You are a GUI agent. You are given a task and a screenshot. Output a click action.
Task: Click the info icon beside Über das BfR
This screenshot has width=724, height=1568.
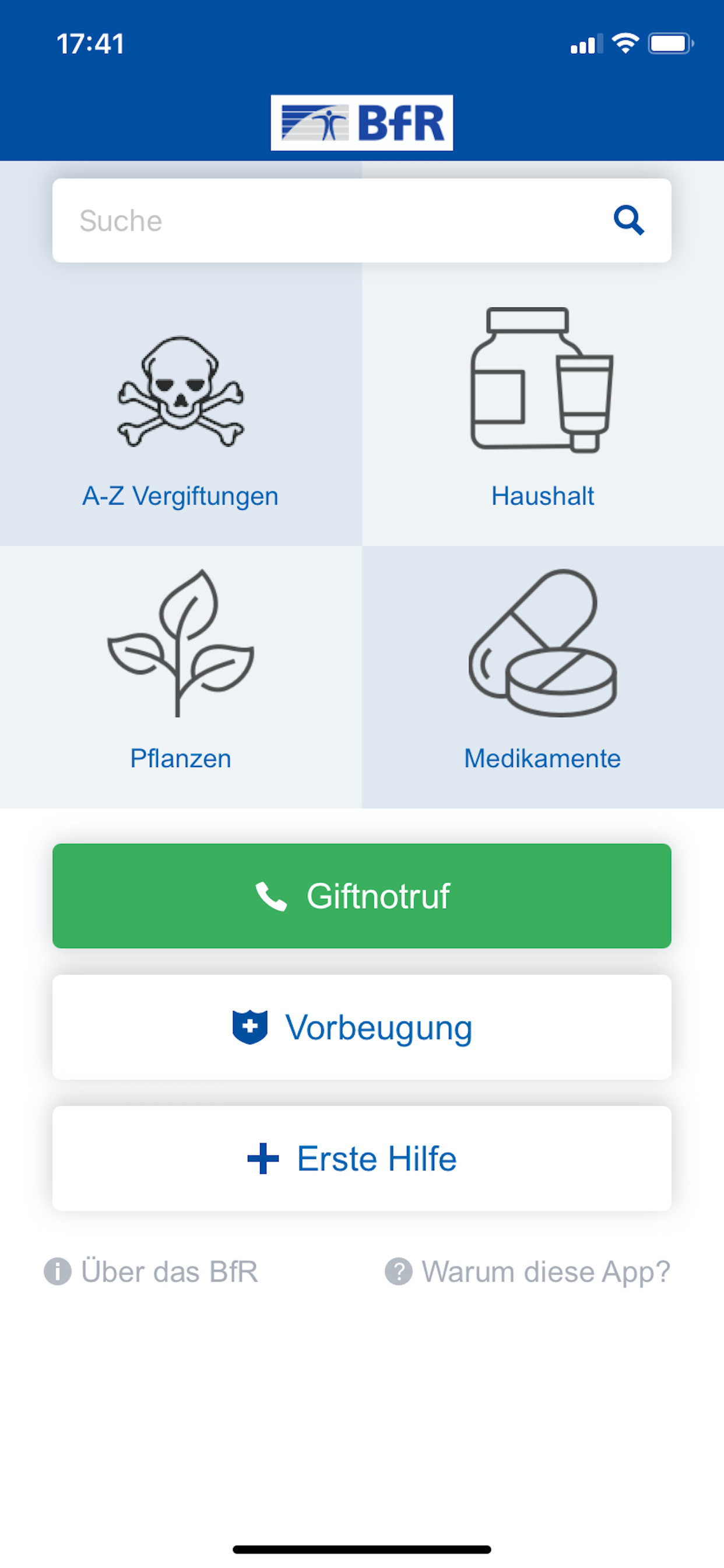(x=58, y=1272)
